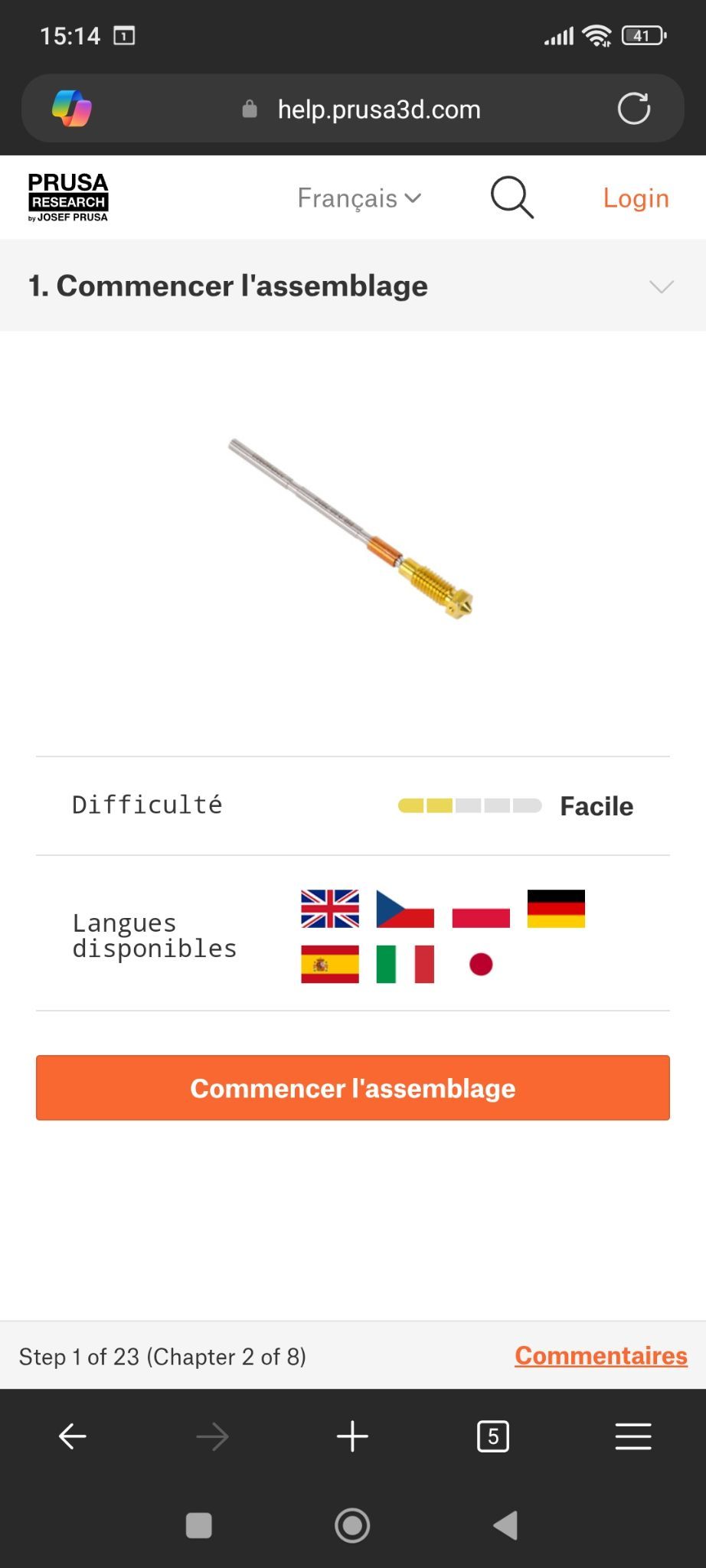Open the Commentaires link
Viewport: 706px width, 1568px height.
pyautogui.click(x=601, y=1356)
